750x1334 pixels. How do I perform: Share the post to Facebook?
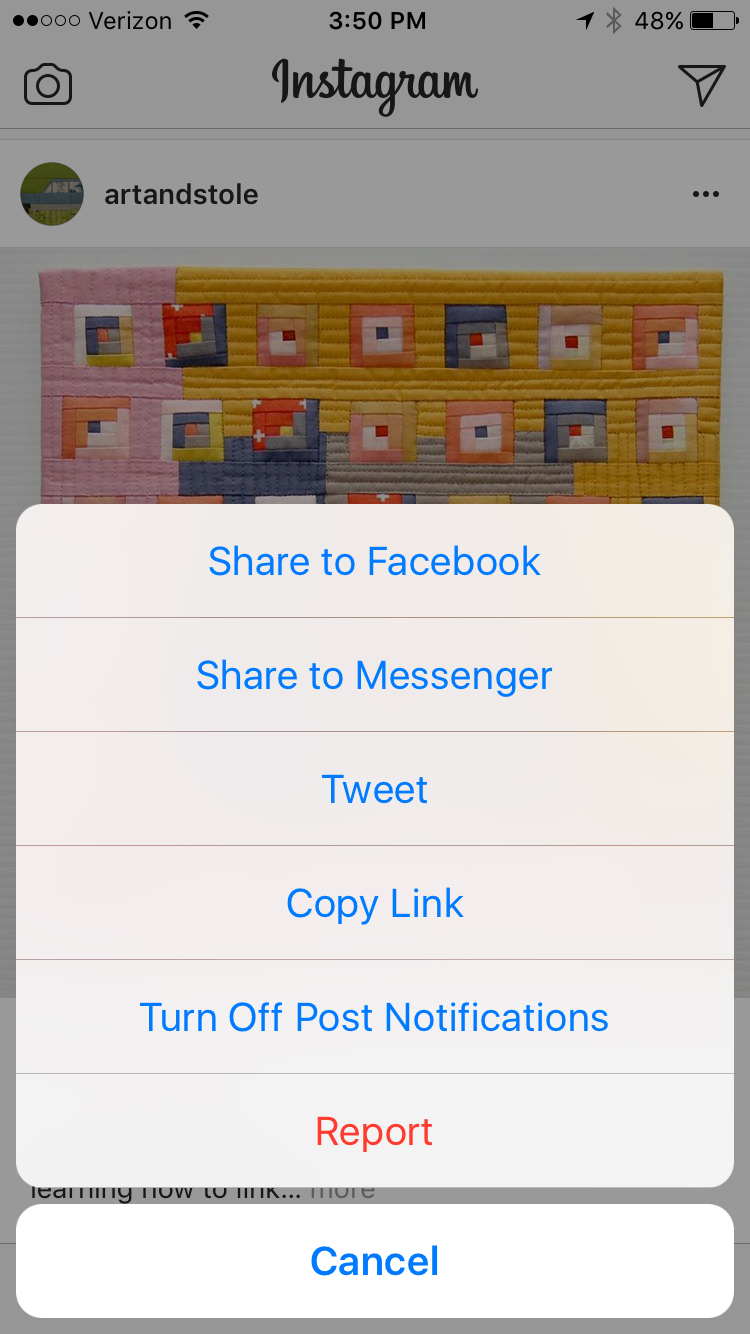[374, 561]
